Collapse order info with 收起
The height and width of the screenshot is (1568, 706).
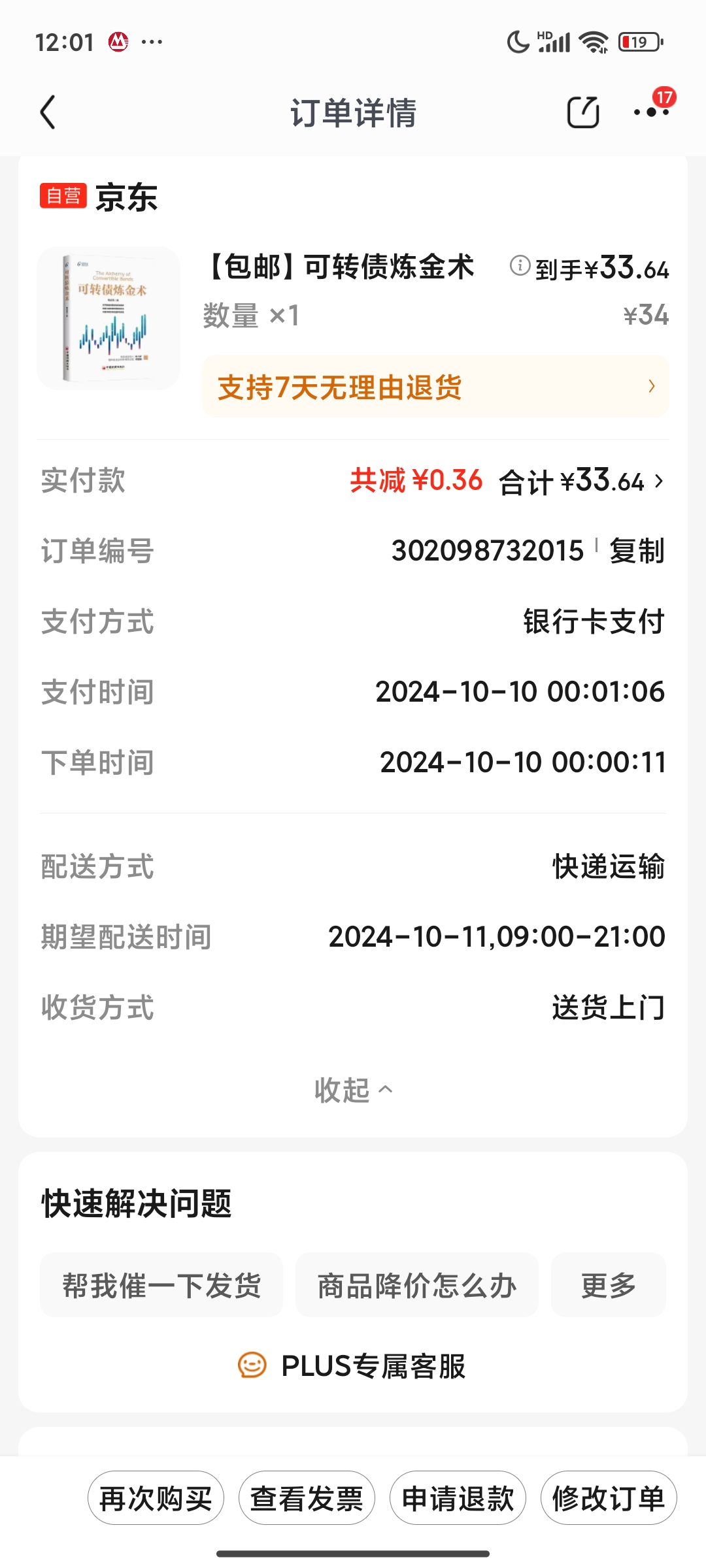click(353, 1090)
